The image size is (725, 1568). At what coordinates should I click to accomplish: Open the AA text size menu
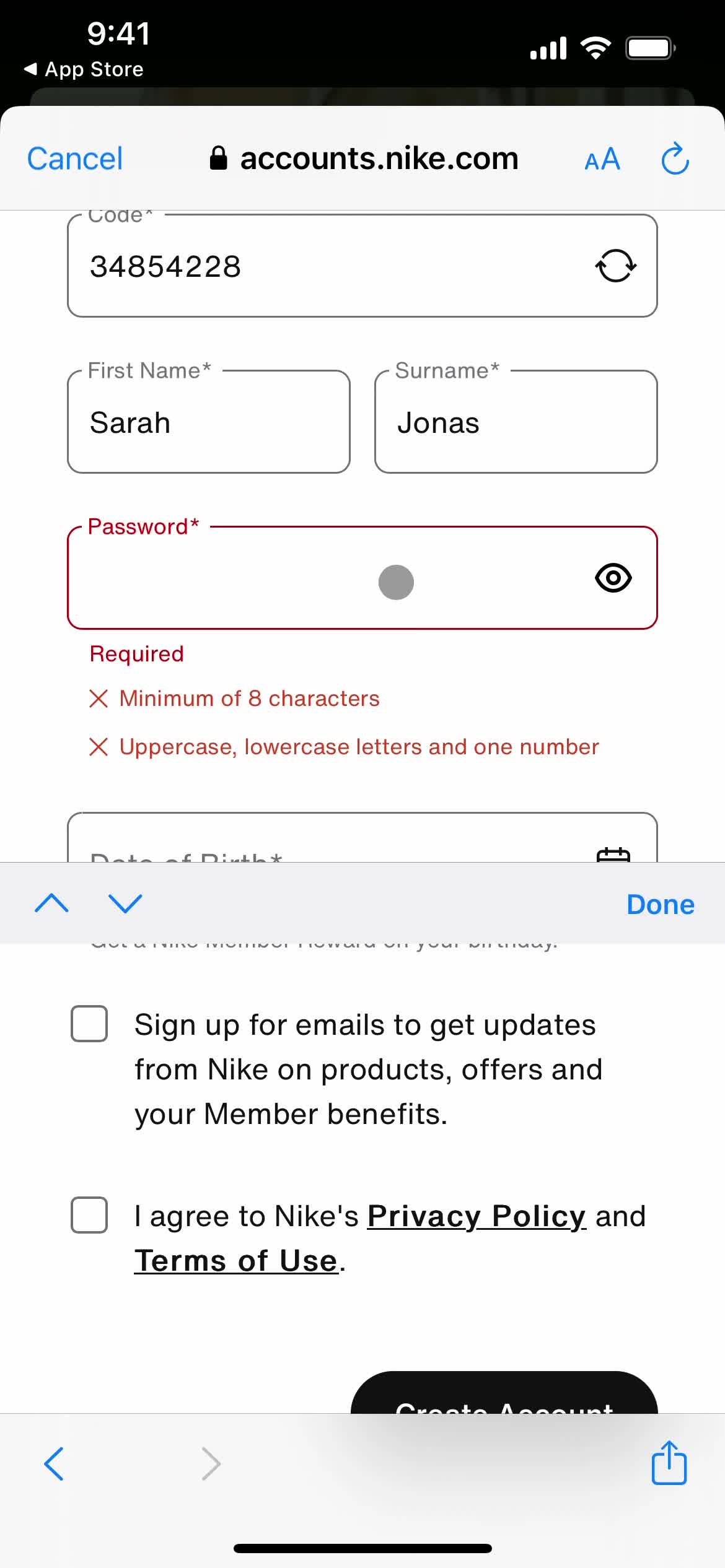pyautogui.click(x=602, y=159)
